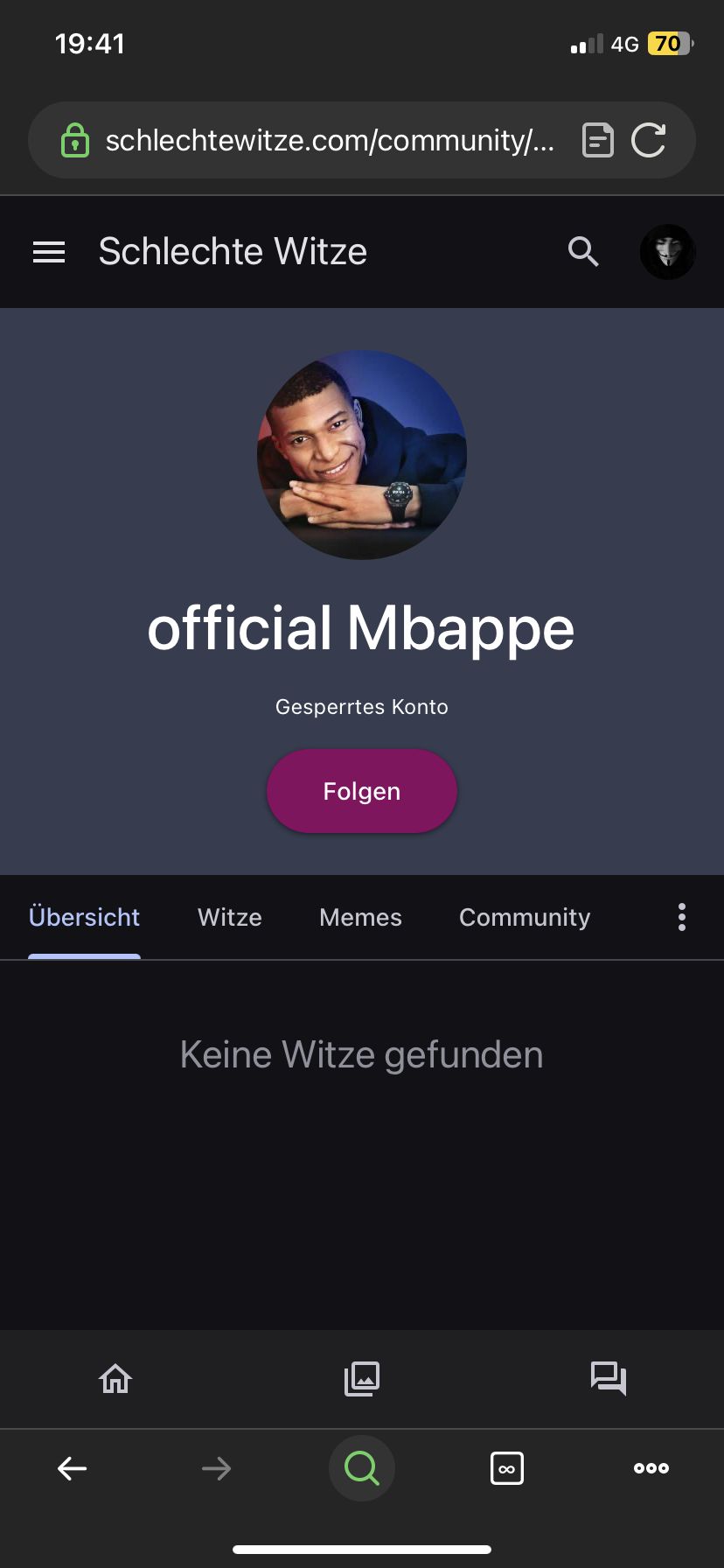Open reader view from the address bar
Image resolution: width=724 pixels, height=1568 pixels.
pos(598,140)
